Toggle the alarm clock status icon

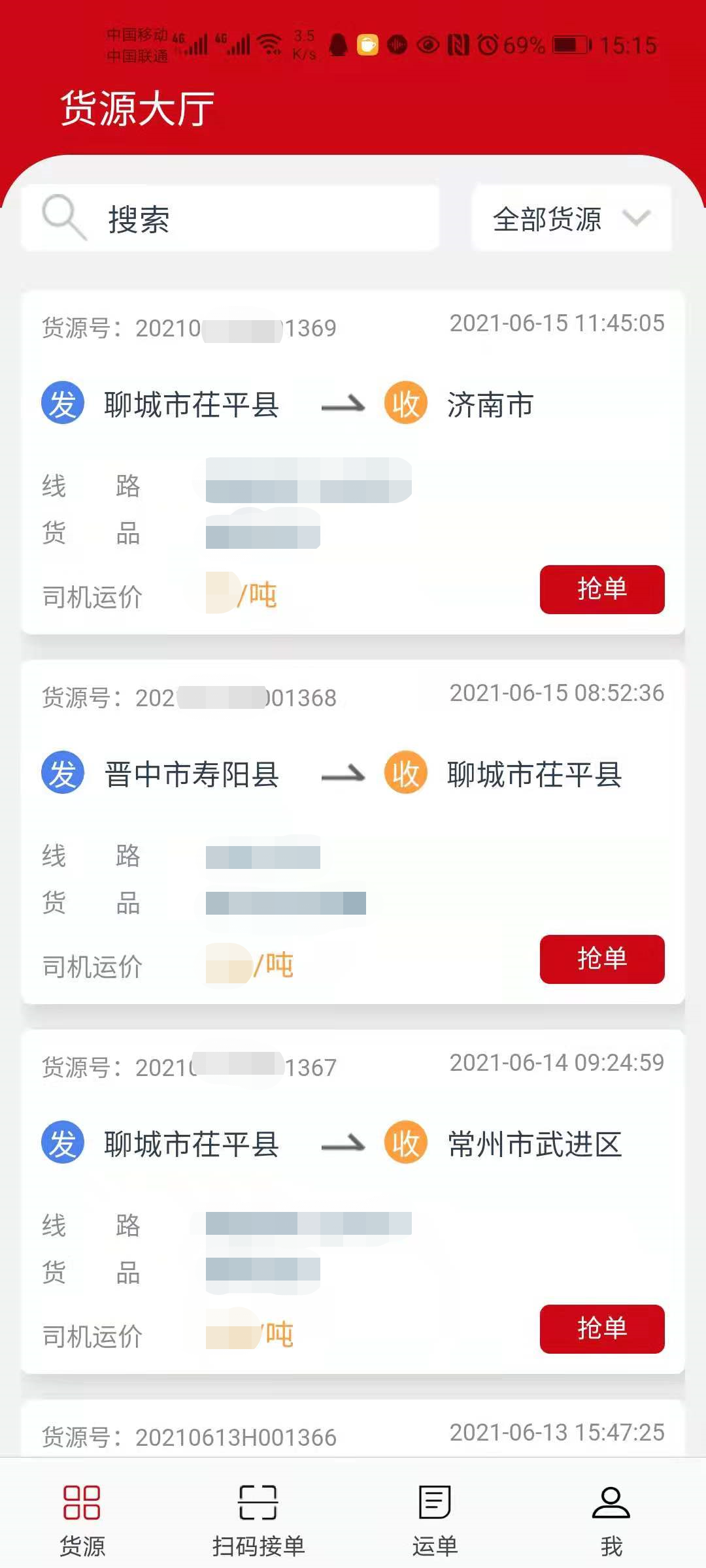(489, 45)
